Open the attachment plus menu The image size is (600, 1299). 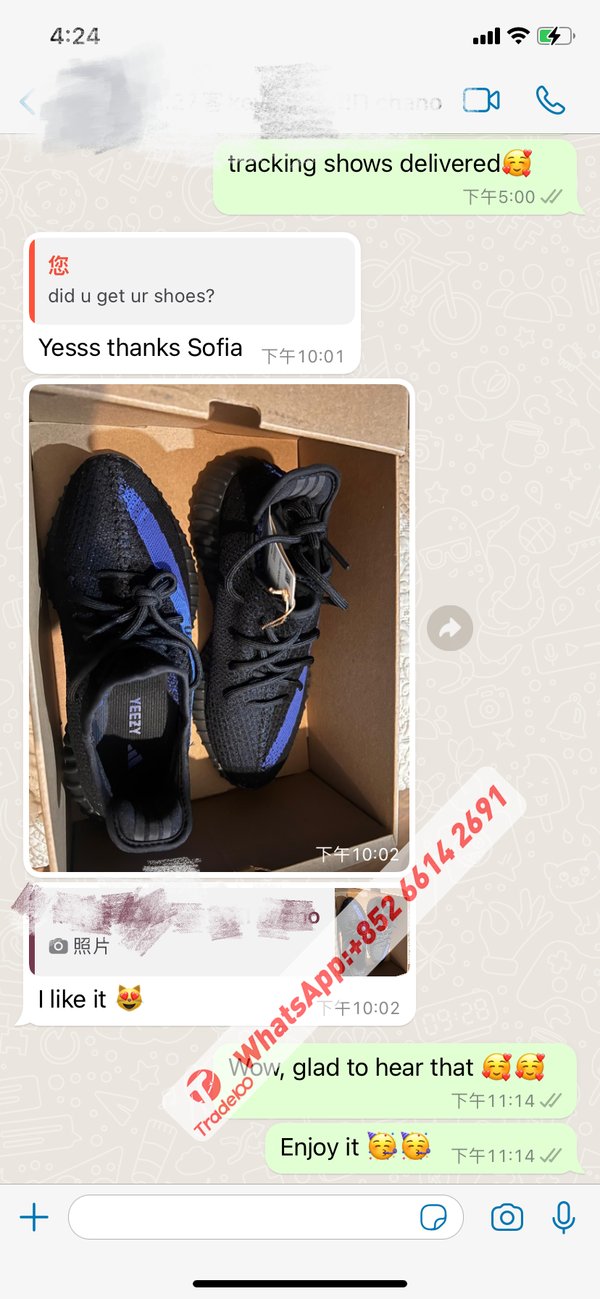tap(34, 1217)
